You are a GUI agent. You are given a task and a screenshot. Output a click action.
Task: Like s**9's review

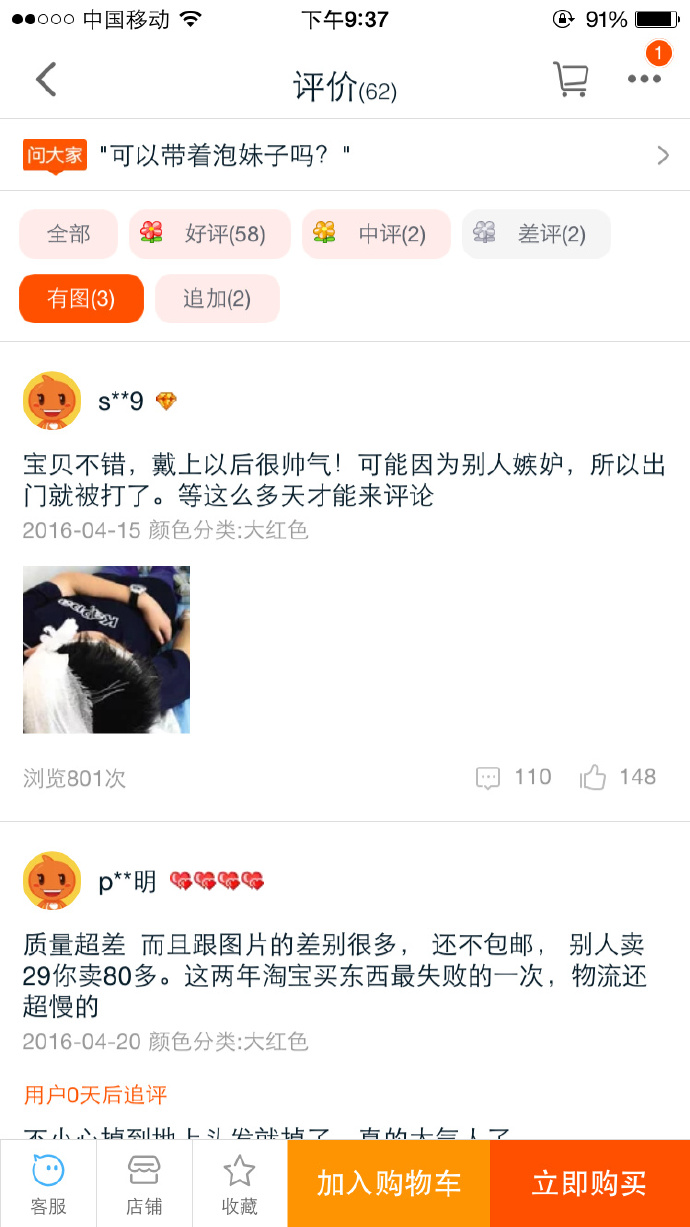coord(618,777)
